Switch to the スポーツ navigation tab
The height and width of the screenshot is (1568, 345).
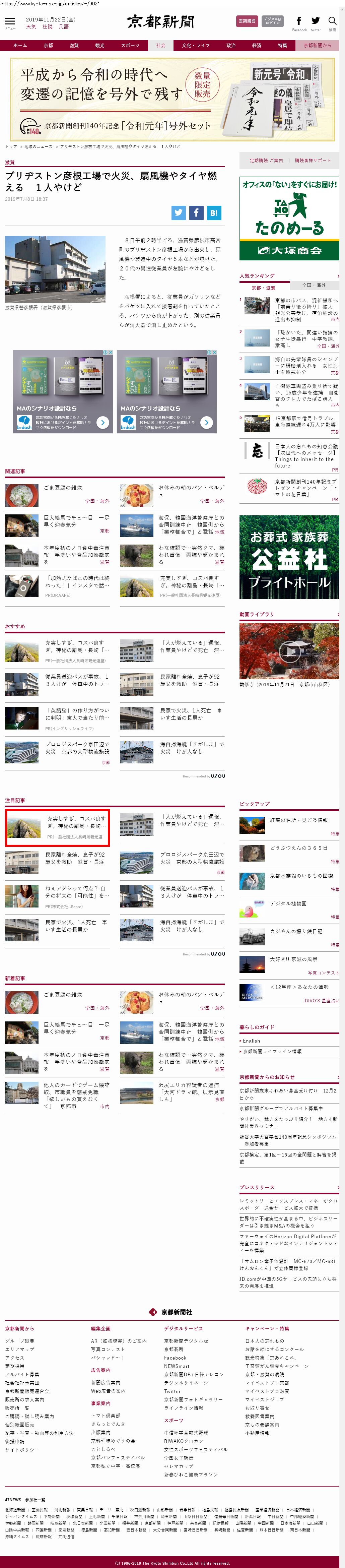130,45
